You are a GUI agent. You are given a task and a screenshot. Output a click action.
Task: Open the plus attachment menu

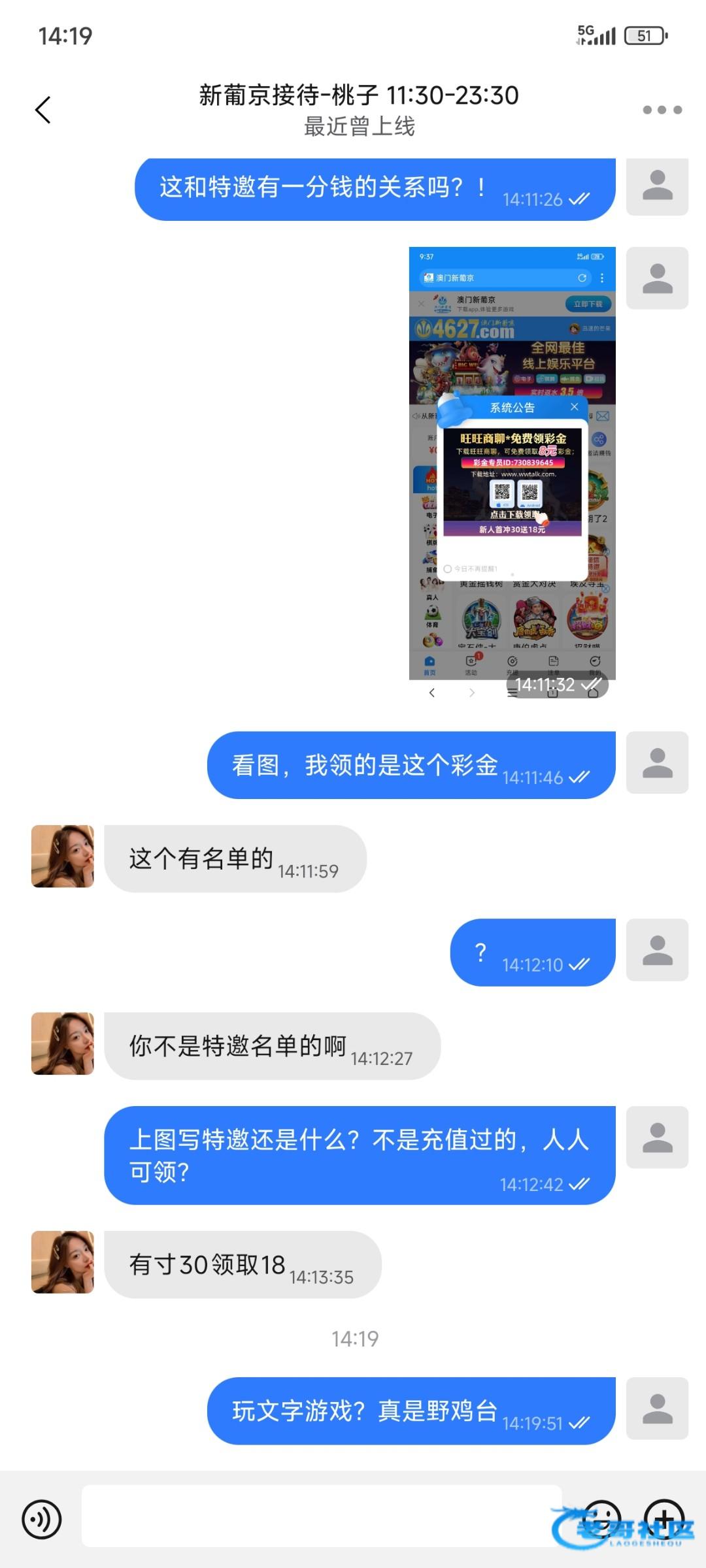[x=664, y=1517]
